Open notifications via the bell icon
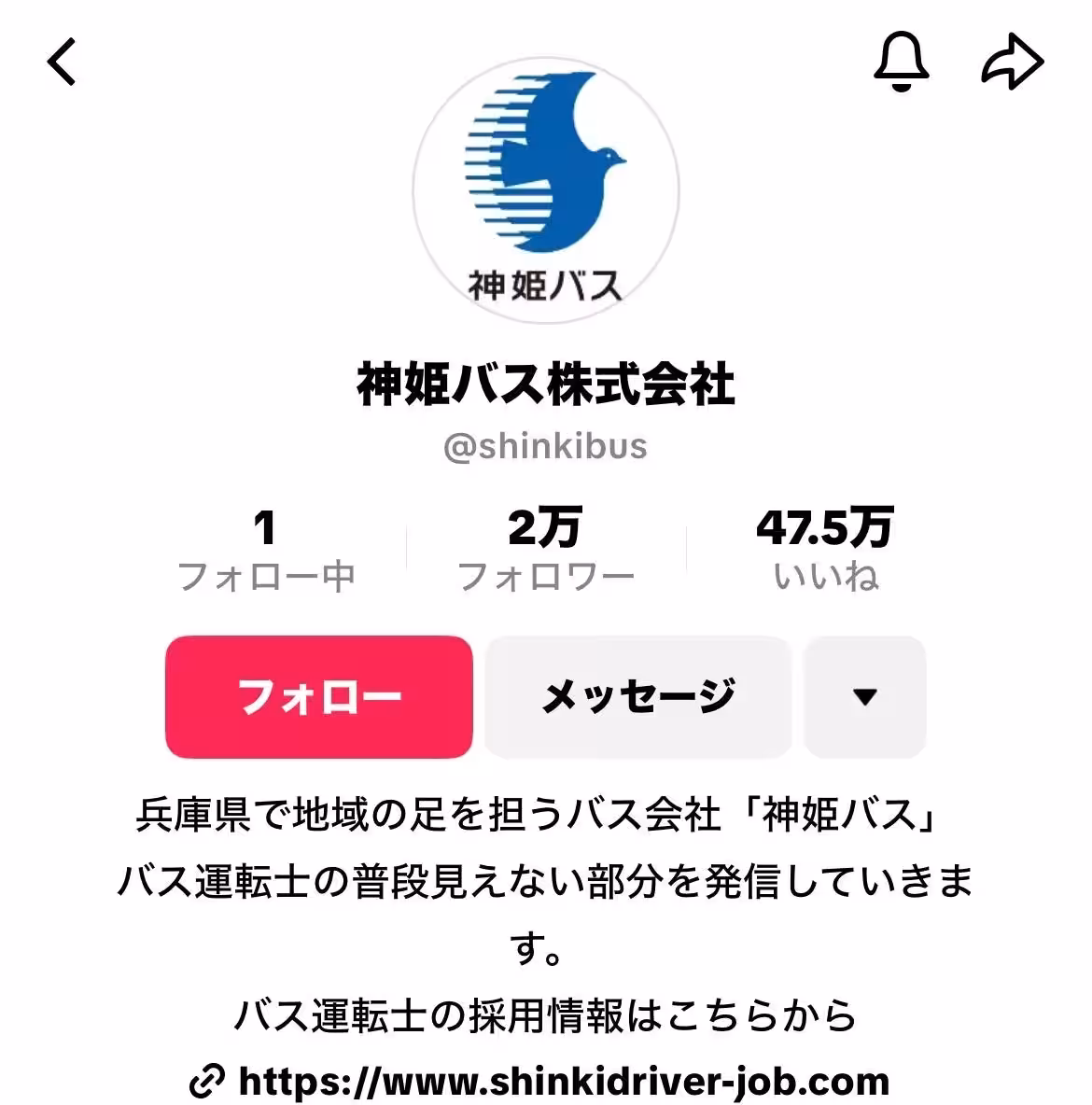1092x1105 pixels. tap(902, 62)
